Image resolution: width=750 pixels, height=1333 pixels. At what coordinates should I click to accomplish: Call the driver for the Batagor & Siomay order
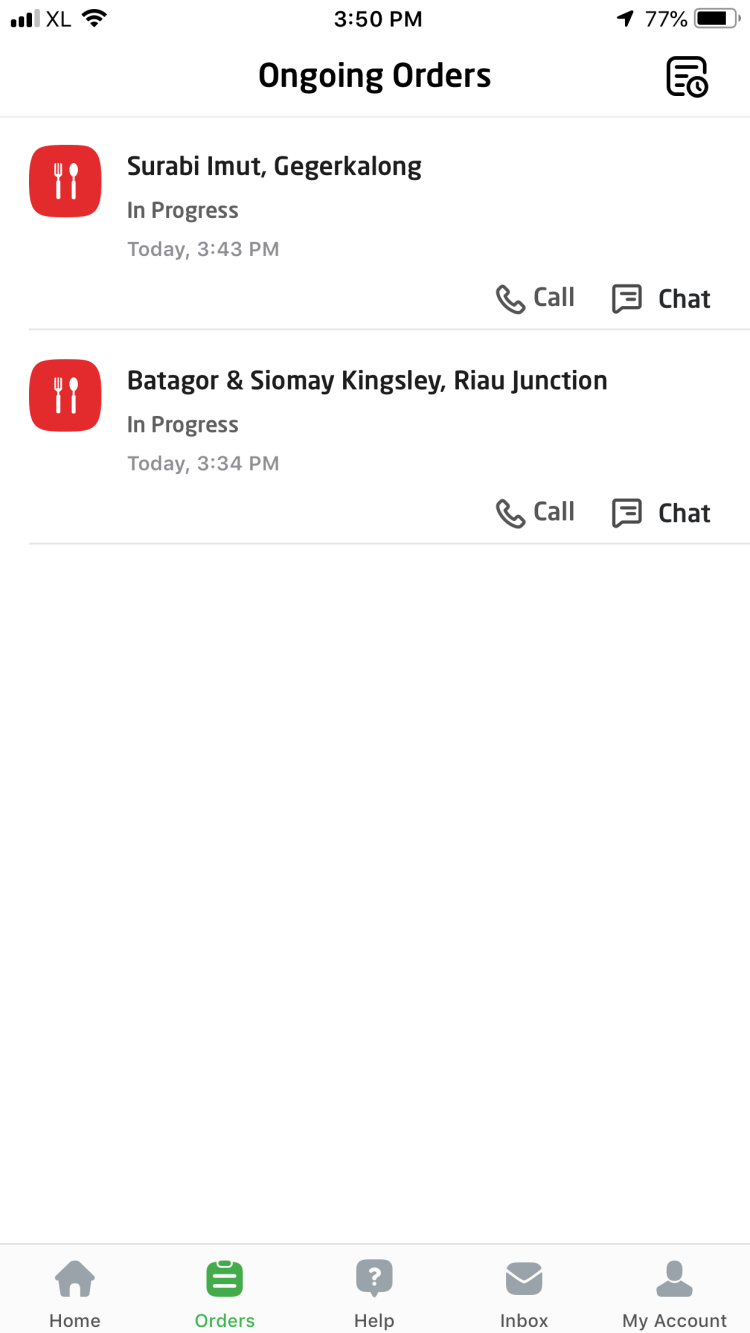tap(535, 512)
